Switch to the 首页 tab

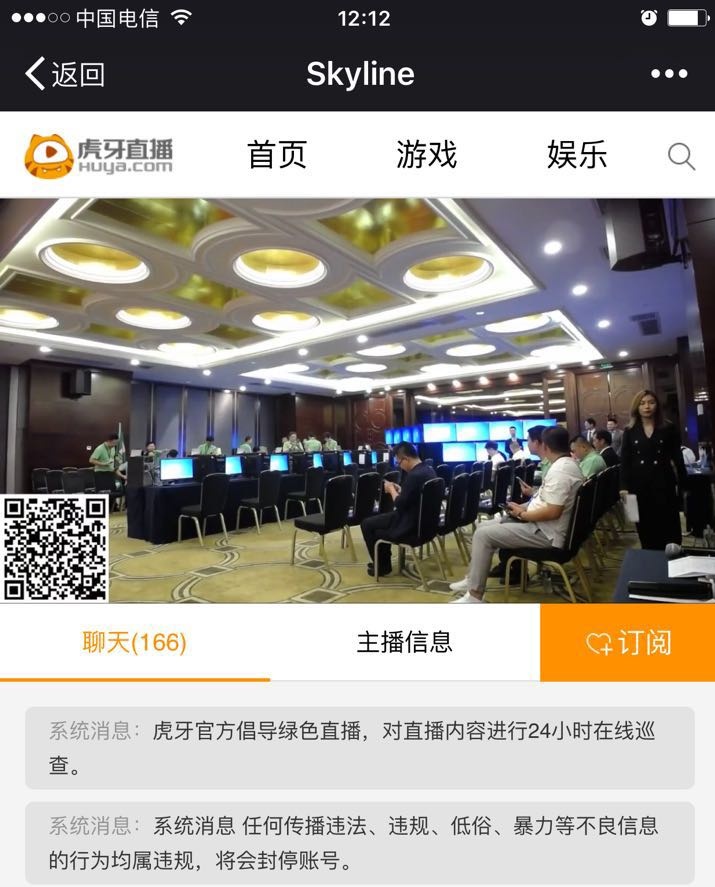(x=277, y=155)
